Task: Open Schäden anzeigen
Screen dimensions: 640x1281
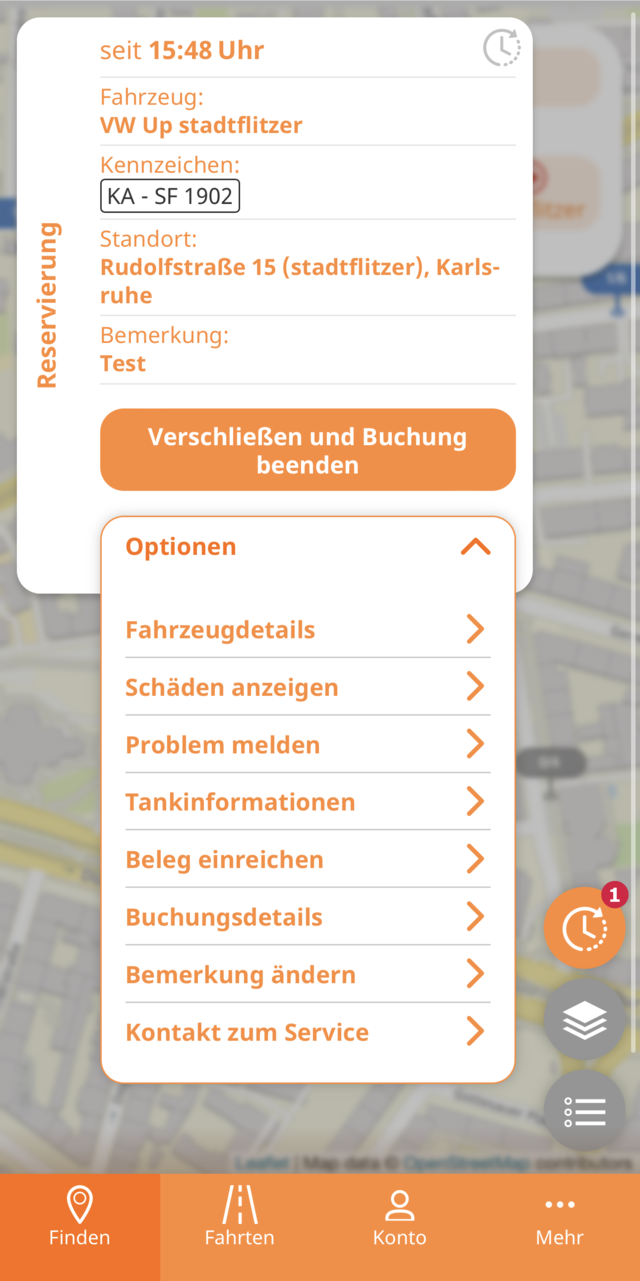Action: click(x=307, y=688)
